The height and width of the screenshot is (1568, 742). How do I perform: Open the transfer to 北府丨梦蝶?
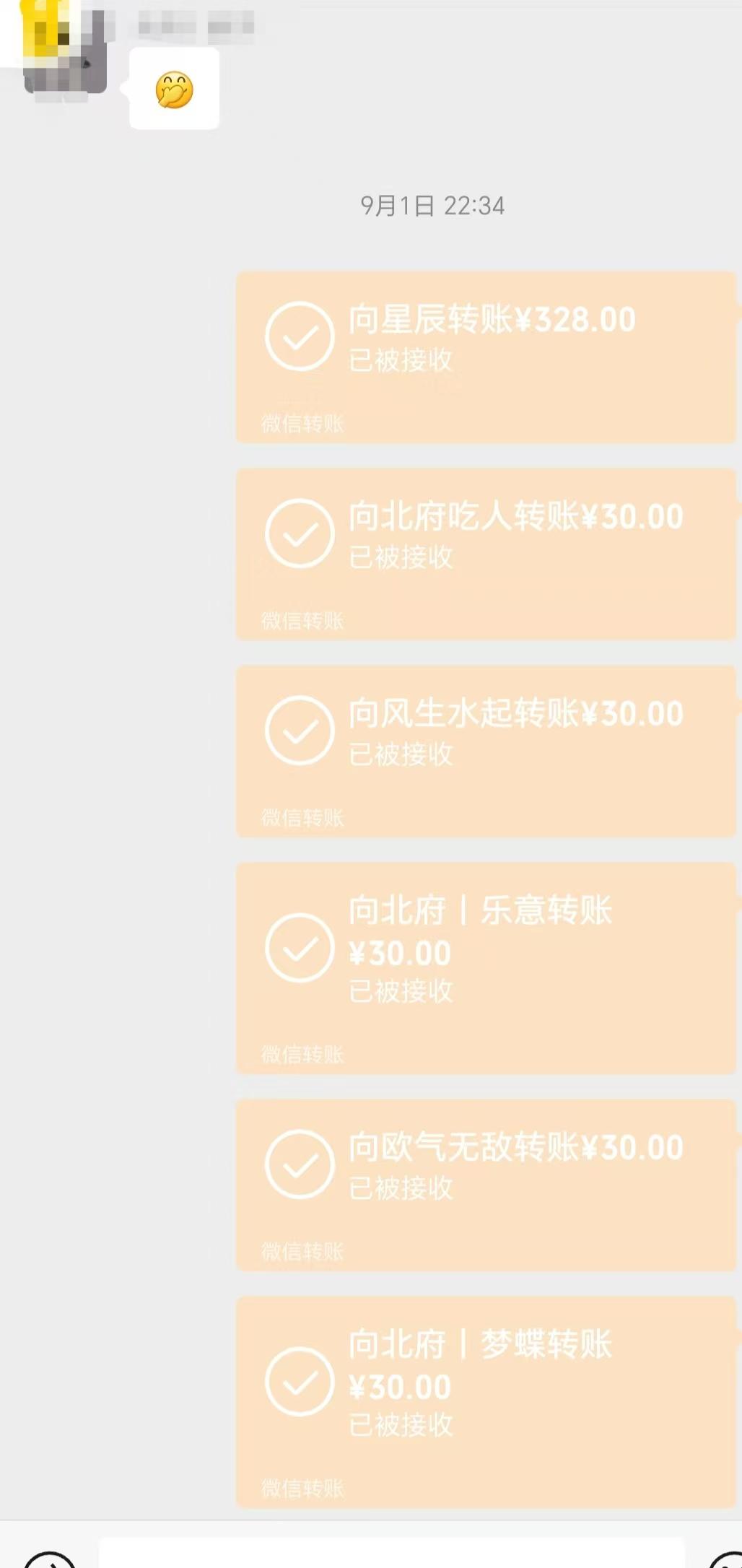[x=485, y=1401]
